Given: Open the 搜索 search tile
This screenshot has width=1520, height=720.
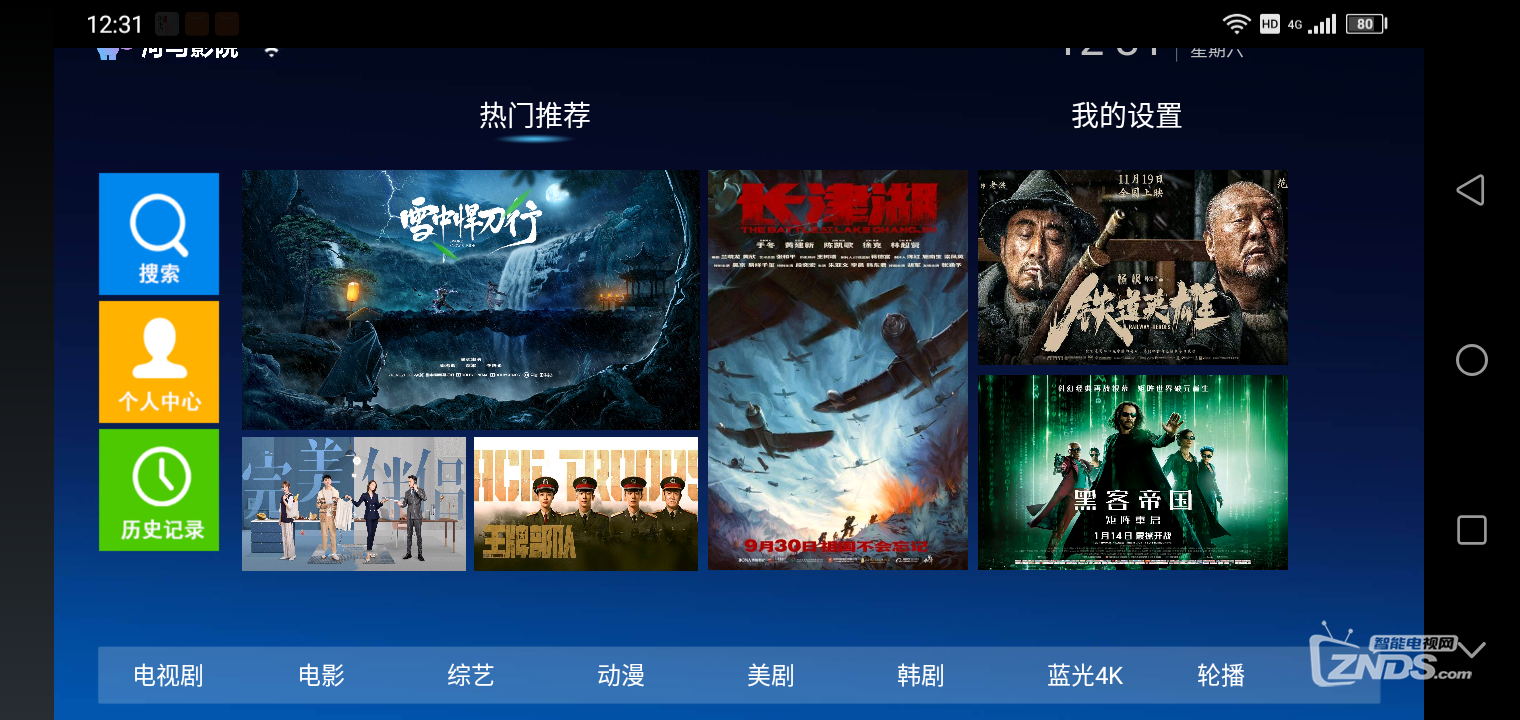Looking at the screenshot, I should 158,234.
